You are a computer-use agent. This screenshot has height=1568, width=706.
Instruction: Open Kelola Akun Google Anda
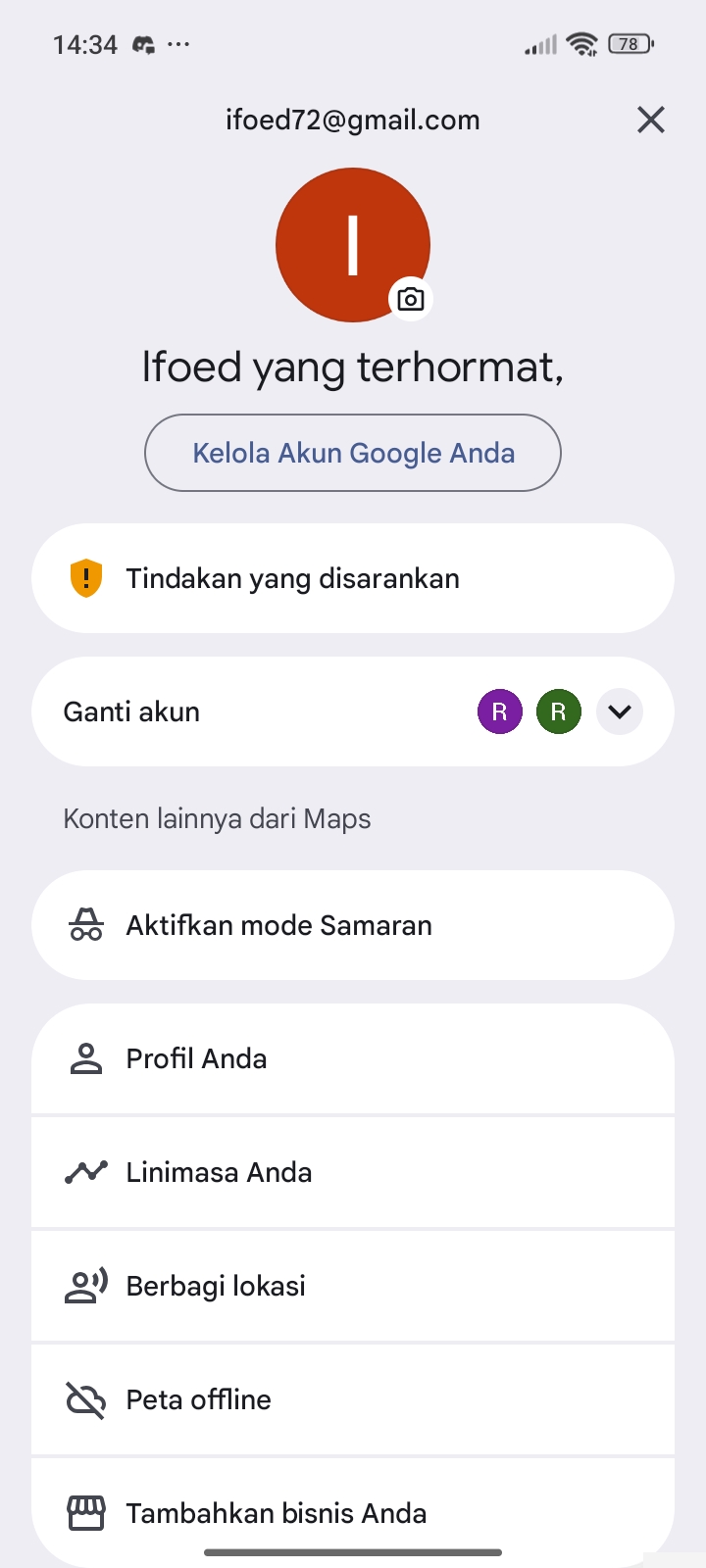353,453
